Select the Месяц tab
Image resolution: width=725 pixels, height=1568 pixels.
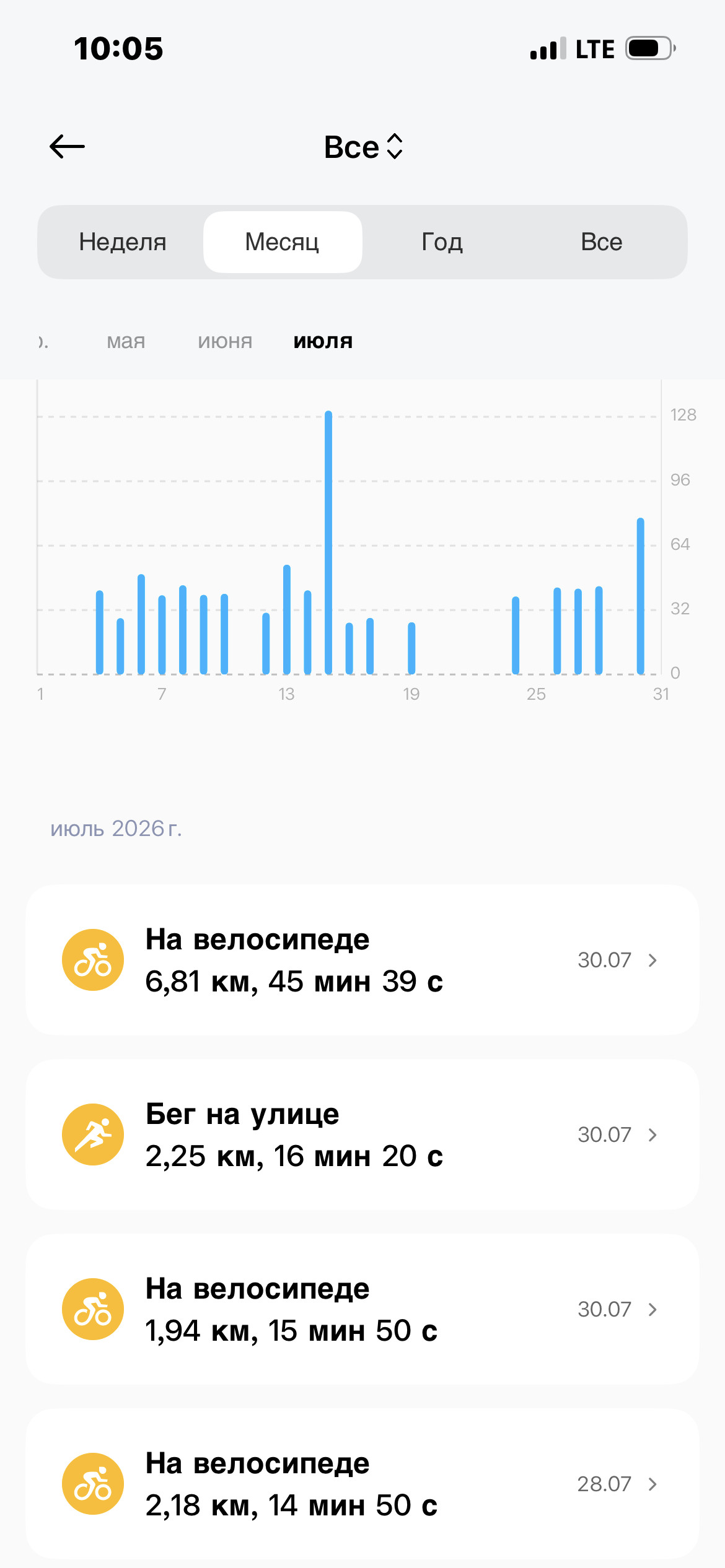click(x=283, y=242)
